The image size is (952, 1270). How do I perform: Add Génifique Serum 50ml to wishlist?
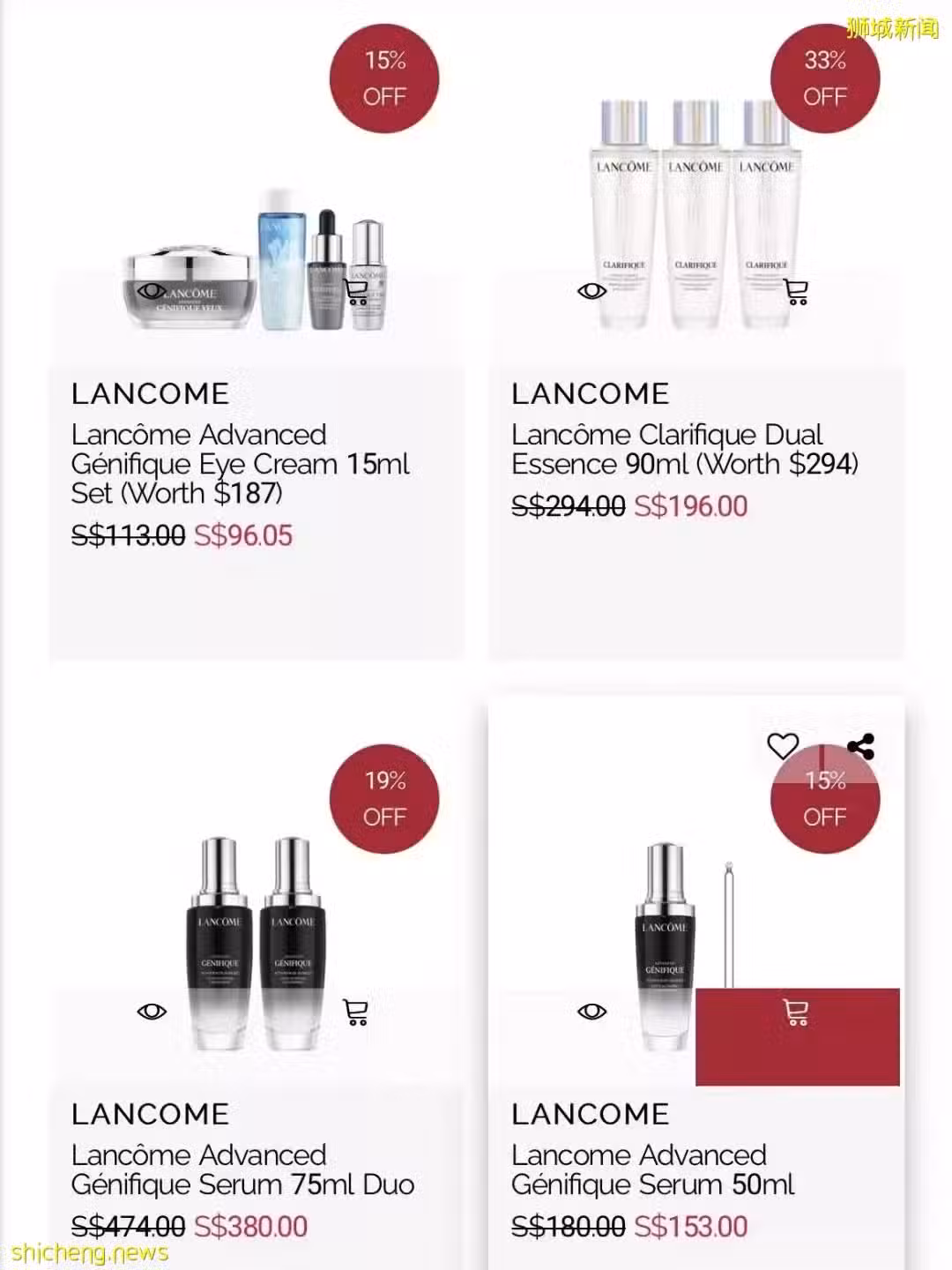click(x=782, y=746)
